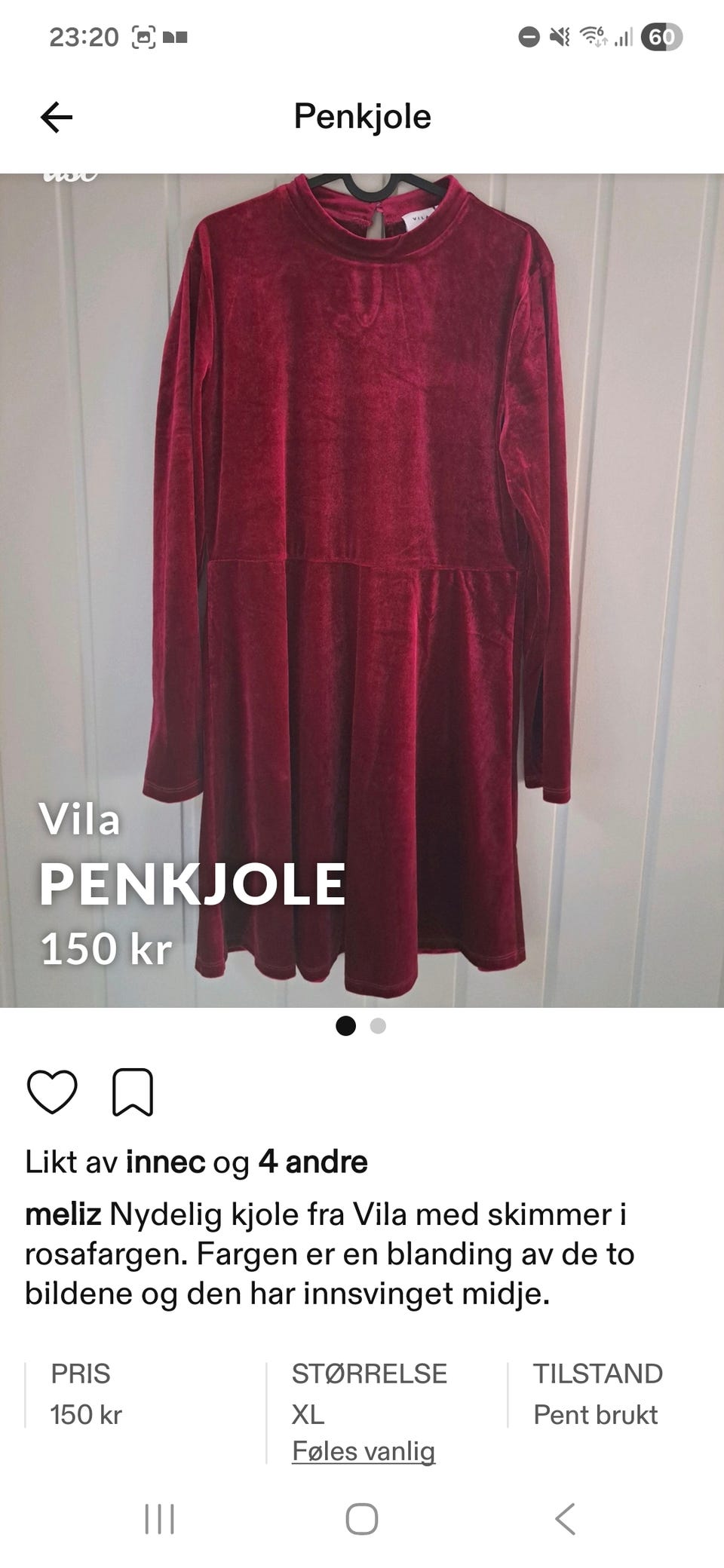This screenshot has width=724, height=1568.
Task: Go to the home screen
Action: click(362, 1518)
